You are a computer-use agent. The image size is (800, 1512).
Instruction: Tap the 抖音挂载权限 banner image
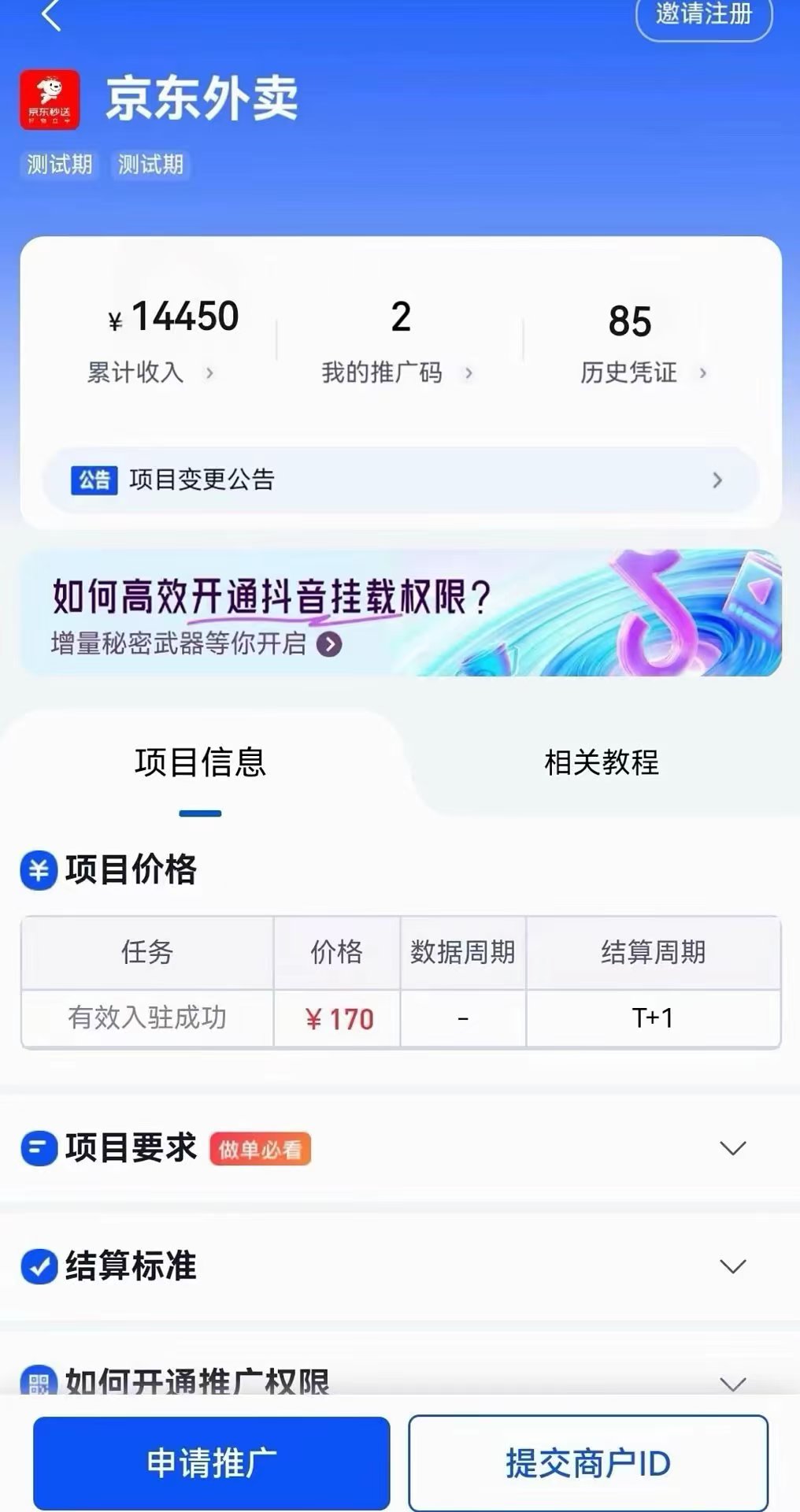coord(400,613)
